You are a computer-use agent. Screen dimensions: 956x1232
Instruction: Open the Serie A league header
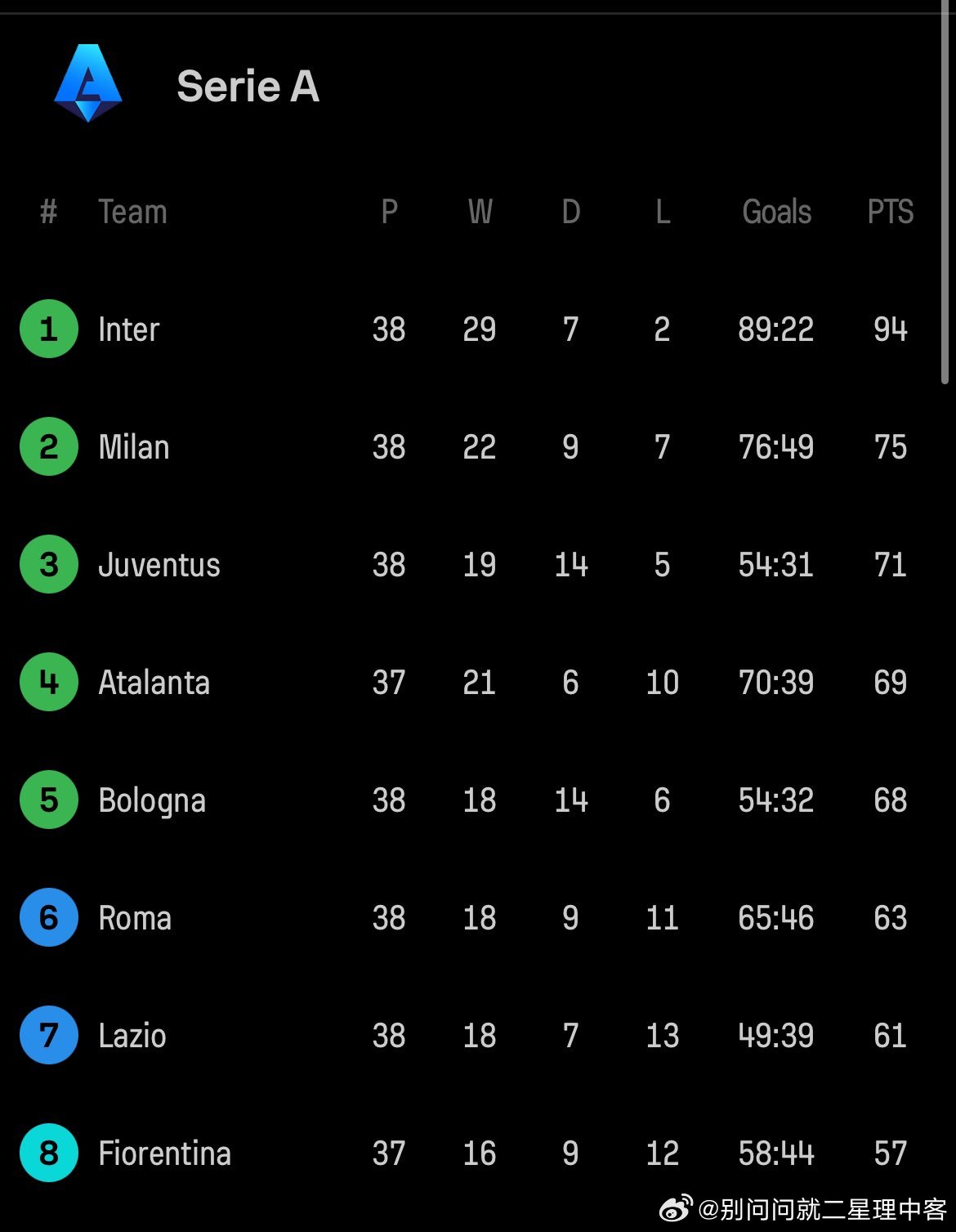tap(247, 87)
